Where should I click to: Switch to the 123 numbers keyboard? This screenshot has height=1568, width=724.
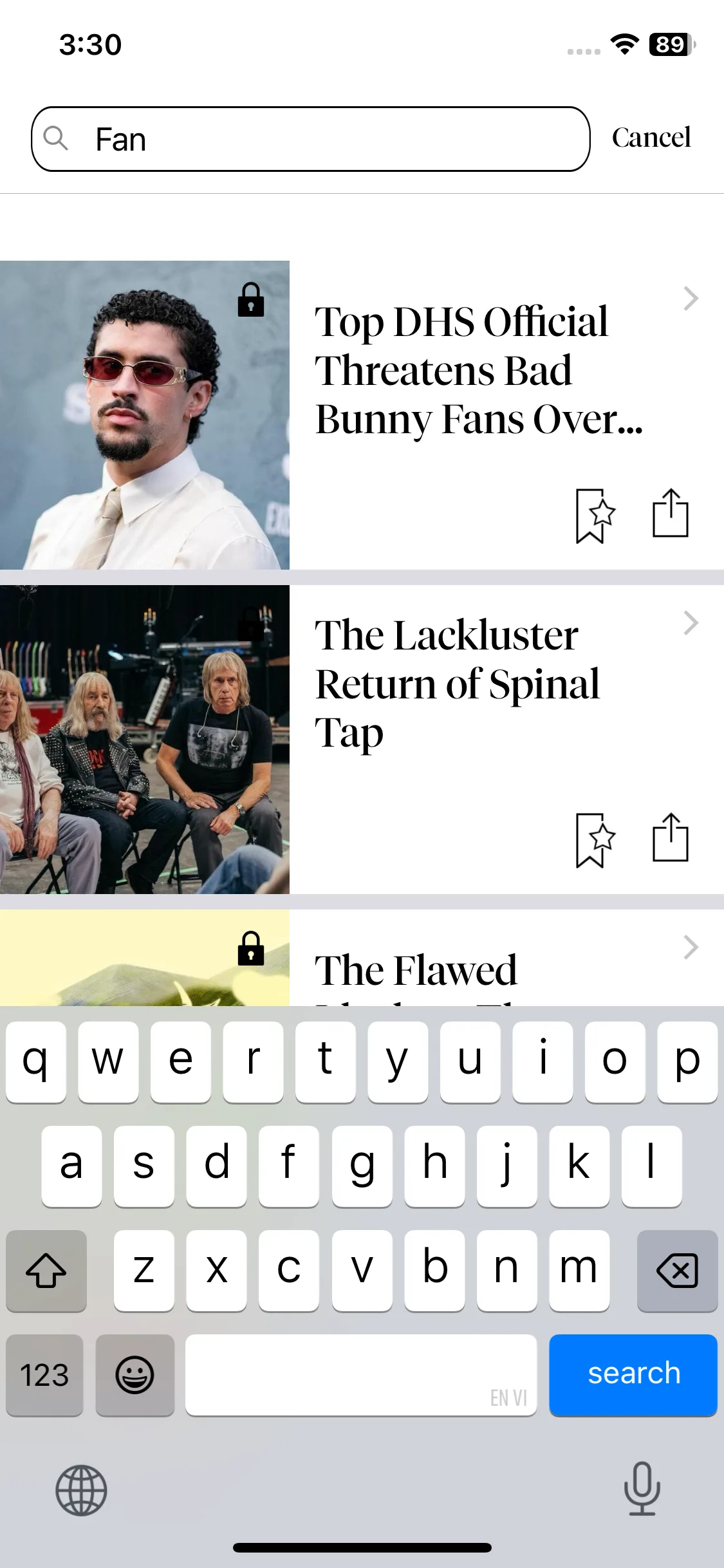[44, 1375]
